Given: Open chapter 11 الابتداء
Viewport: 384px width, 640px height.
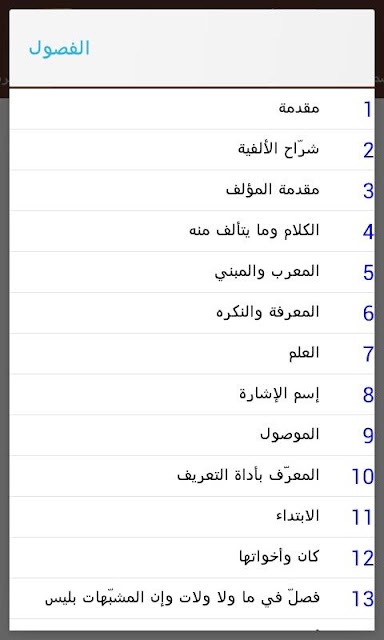Looking at the screenshot, I should pyautogui.click(x=192, y=517).
